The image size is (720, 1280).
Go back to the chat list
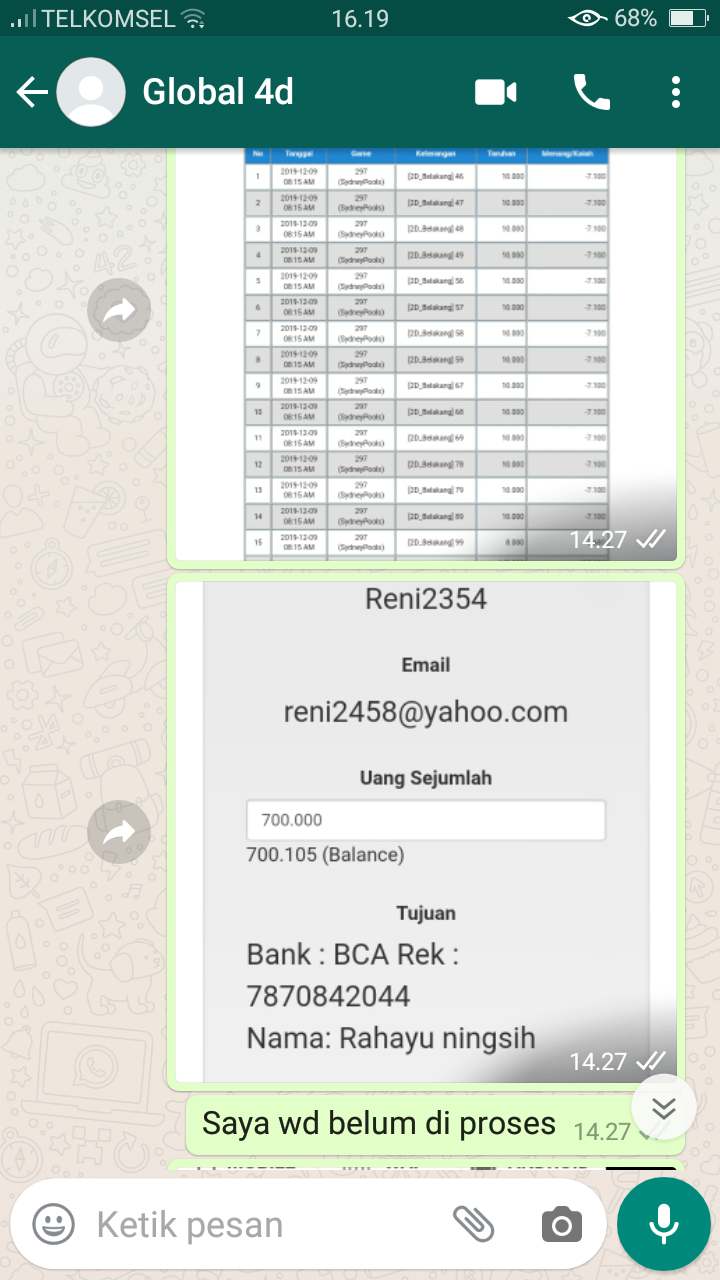(x=32, y=93)
